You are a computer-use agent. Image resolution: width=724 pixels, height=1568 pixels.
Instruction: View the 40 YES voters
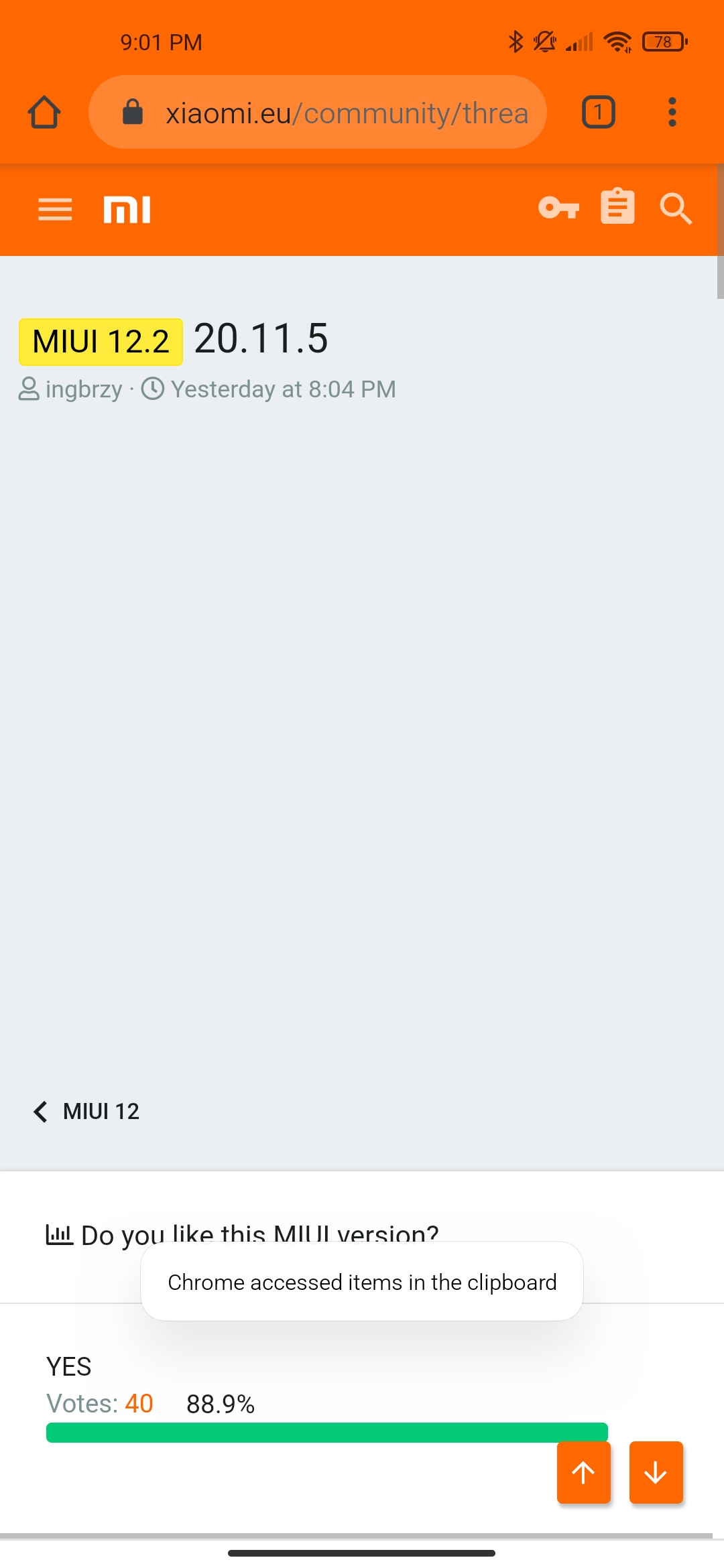click(x=139, y=1403)
